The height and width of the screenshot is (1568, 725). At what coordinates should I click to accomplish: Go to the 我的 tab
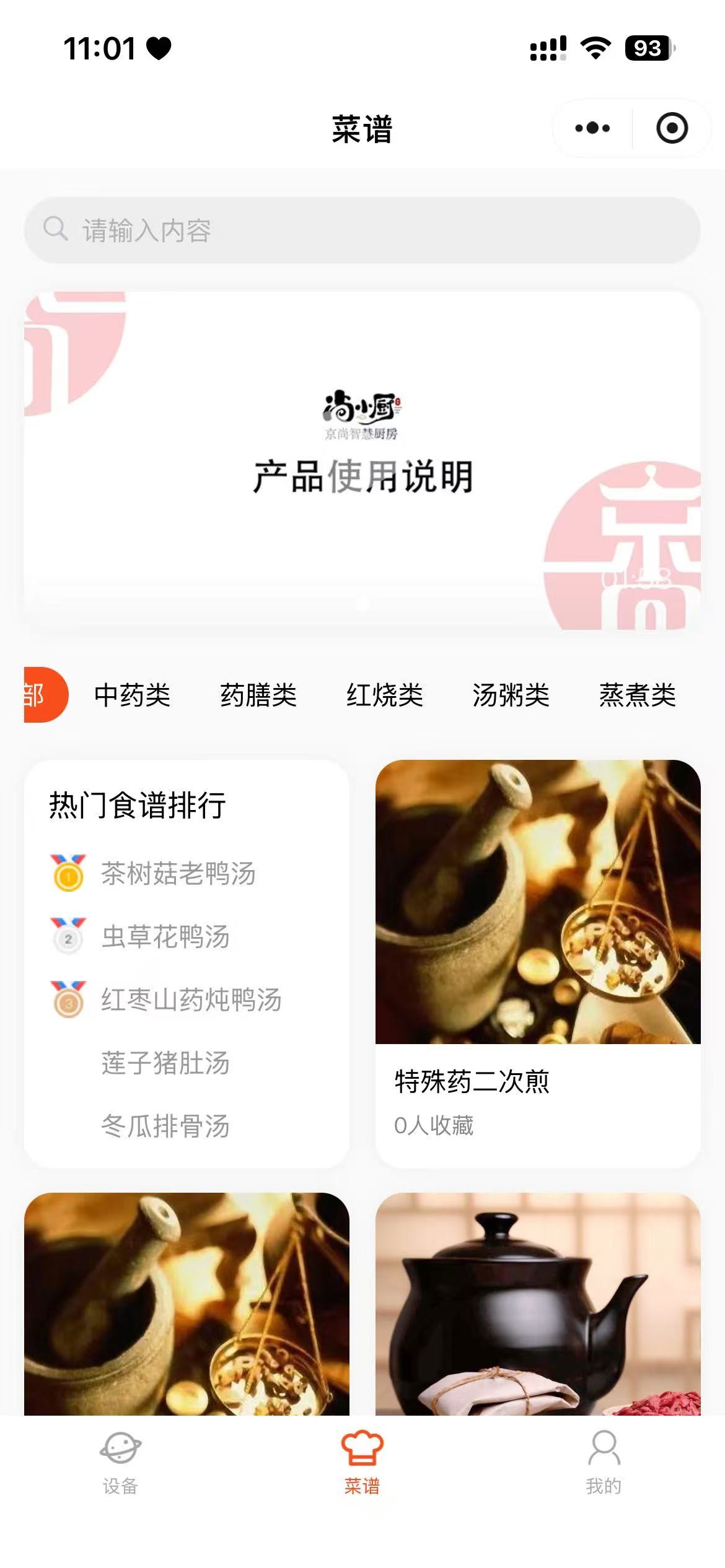604,1463
